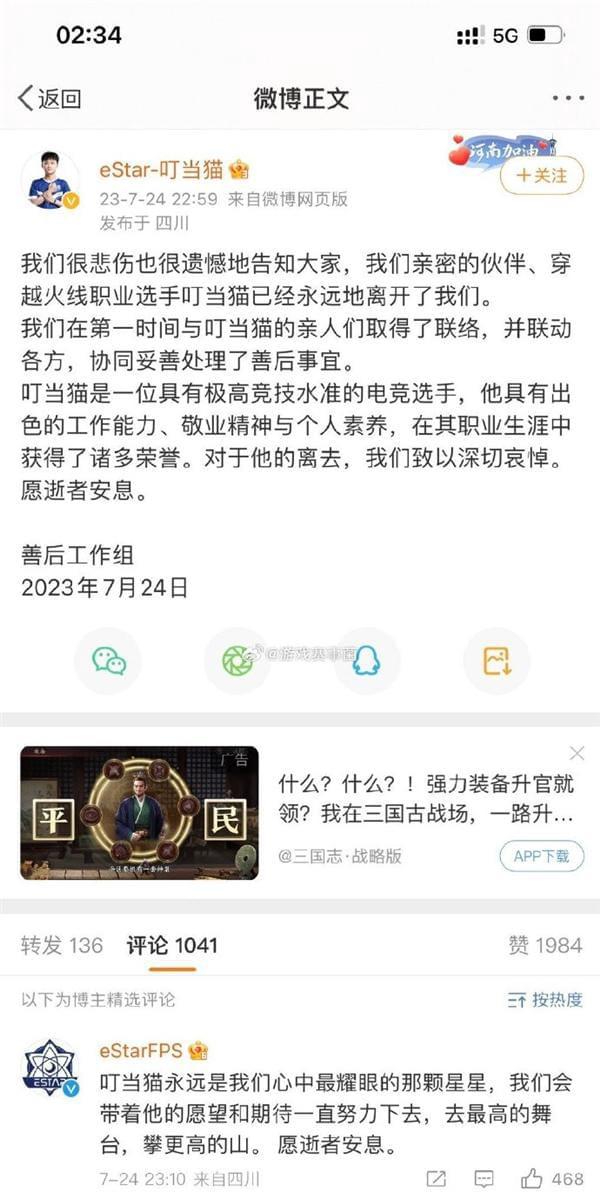
Task: Switch to the 转发 136 tab
Action: click(61, 945)
